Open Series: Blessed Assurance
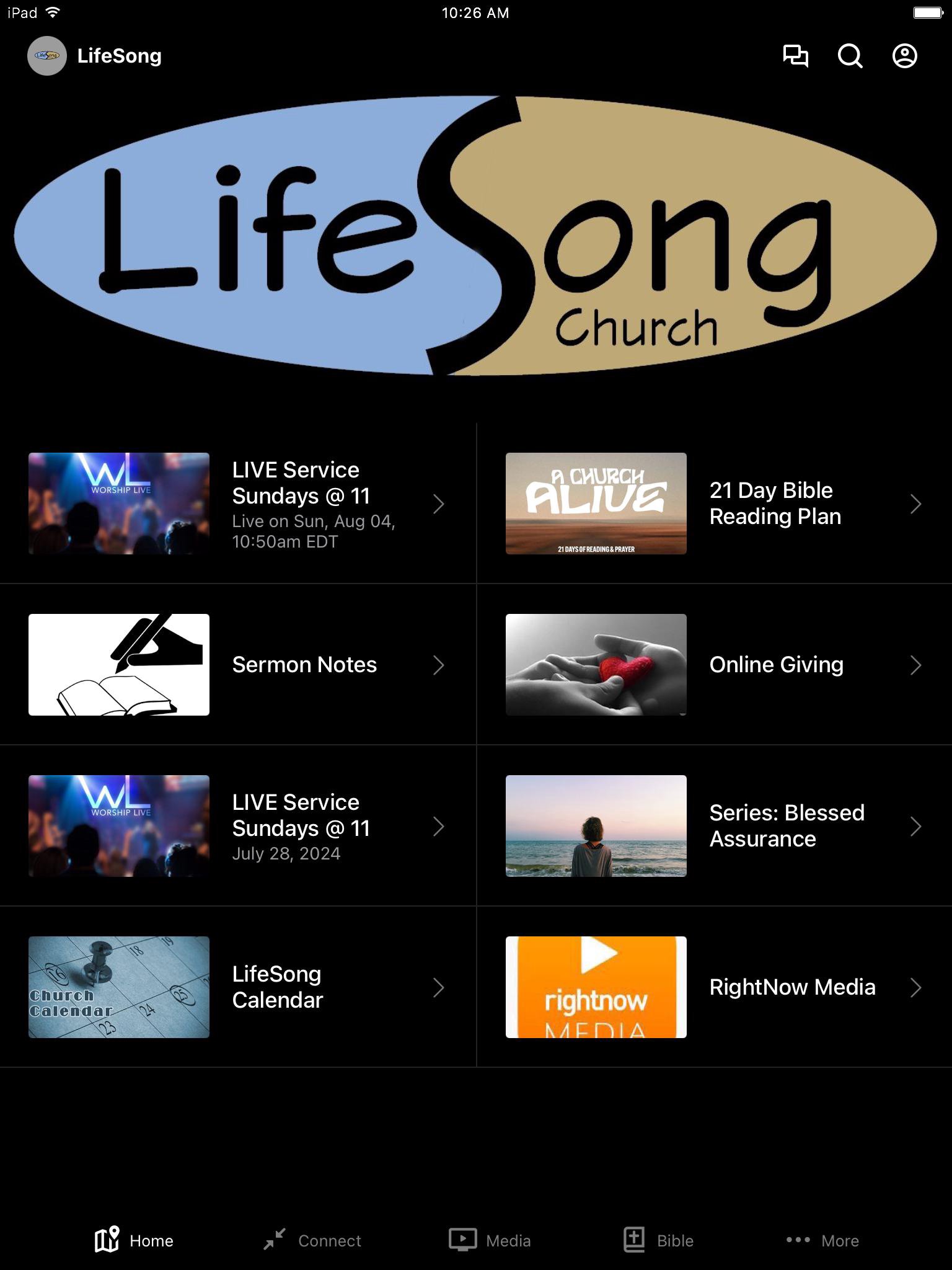Image resolution: width=952 pixels, height=1270 pixels. (714, 826)
